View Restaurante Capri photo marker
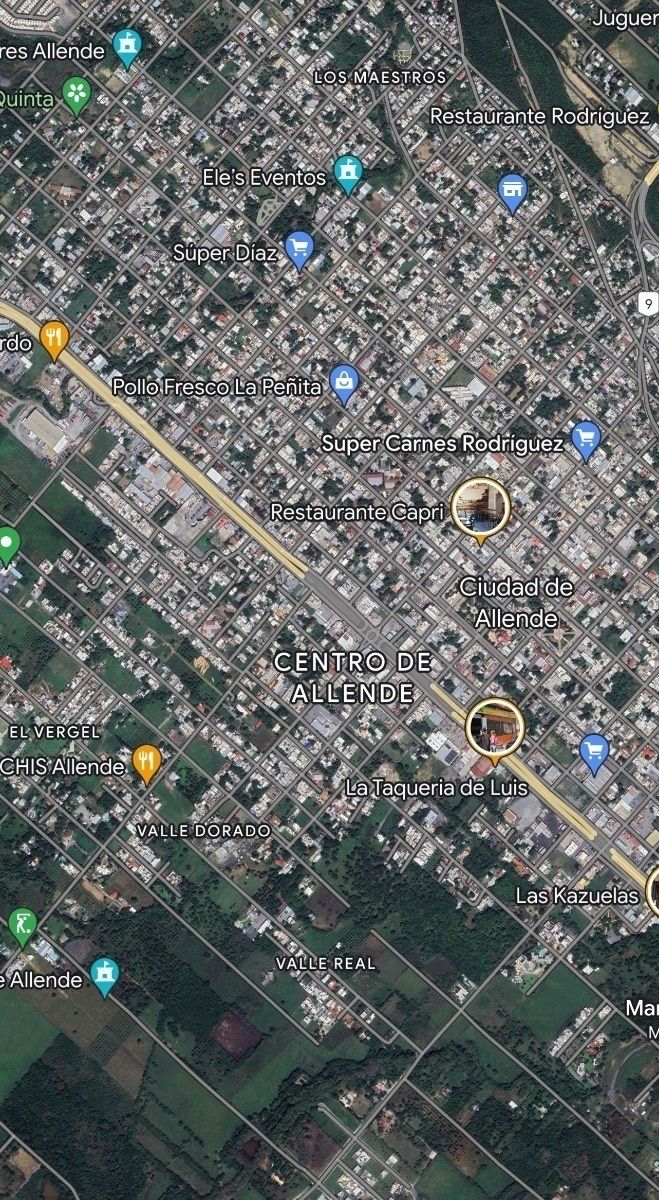 tap(480, 509)
